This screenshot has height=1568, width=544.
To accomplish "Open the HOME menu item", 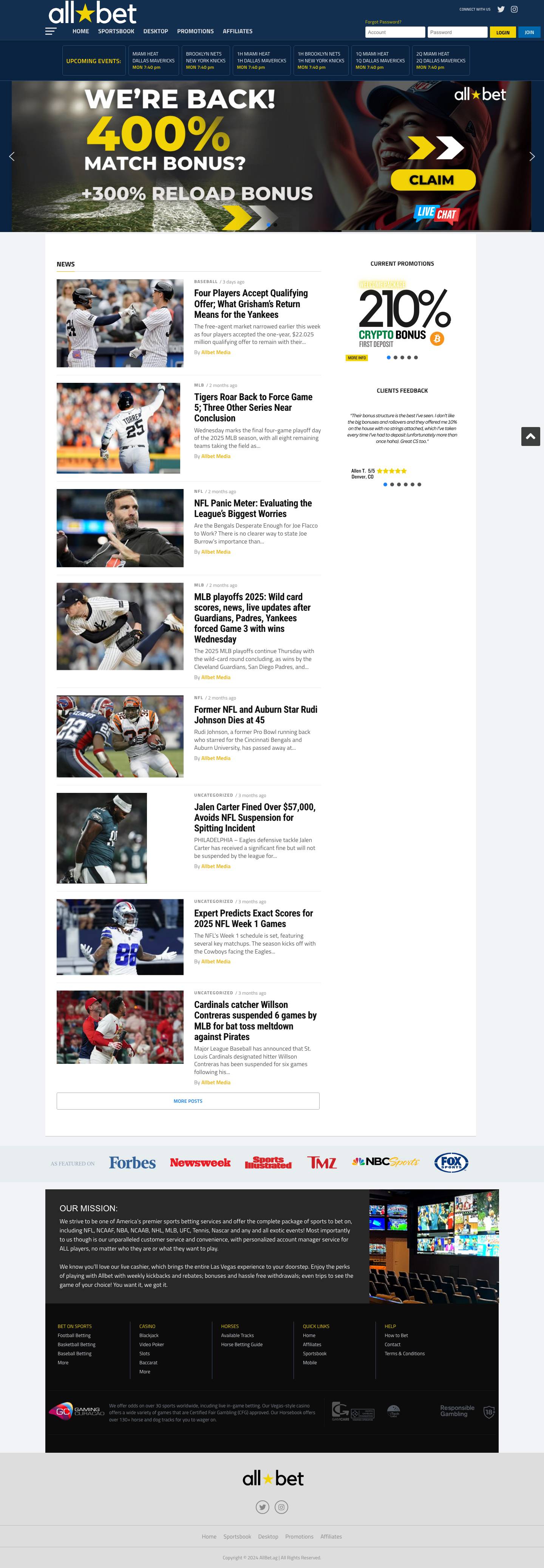I will pyautogui.click(x=80, y=31).
